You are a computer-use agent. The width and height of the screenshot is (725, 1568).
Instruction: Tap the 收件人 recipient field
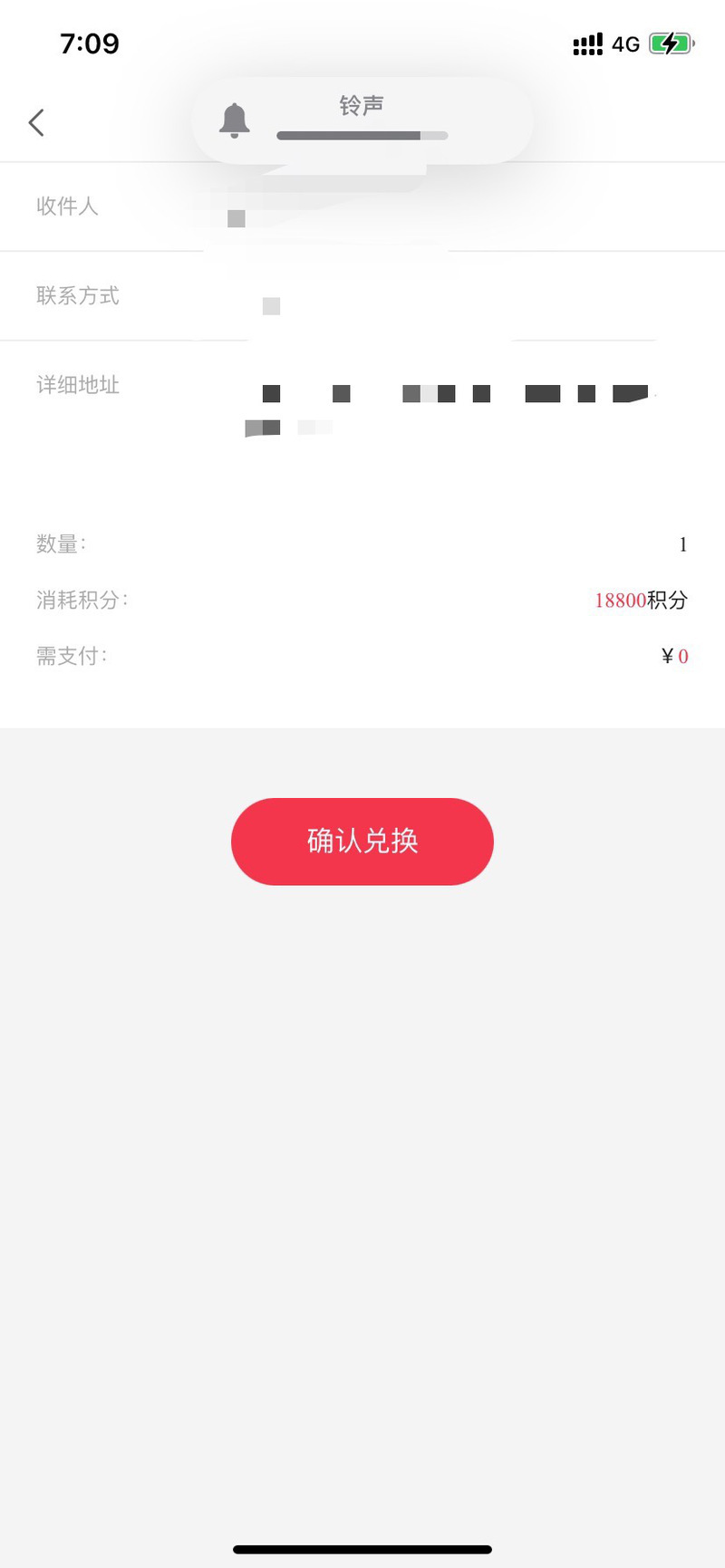point(362,207)
